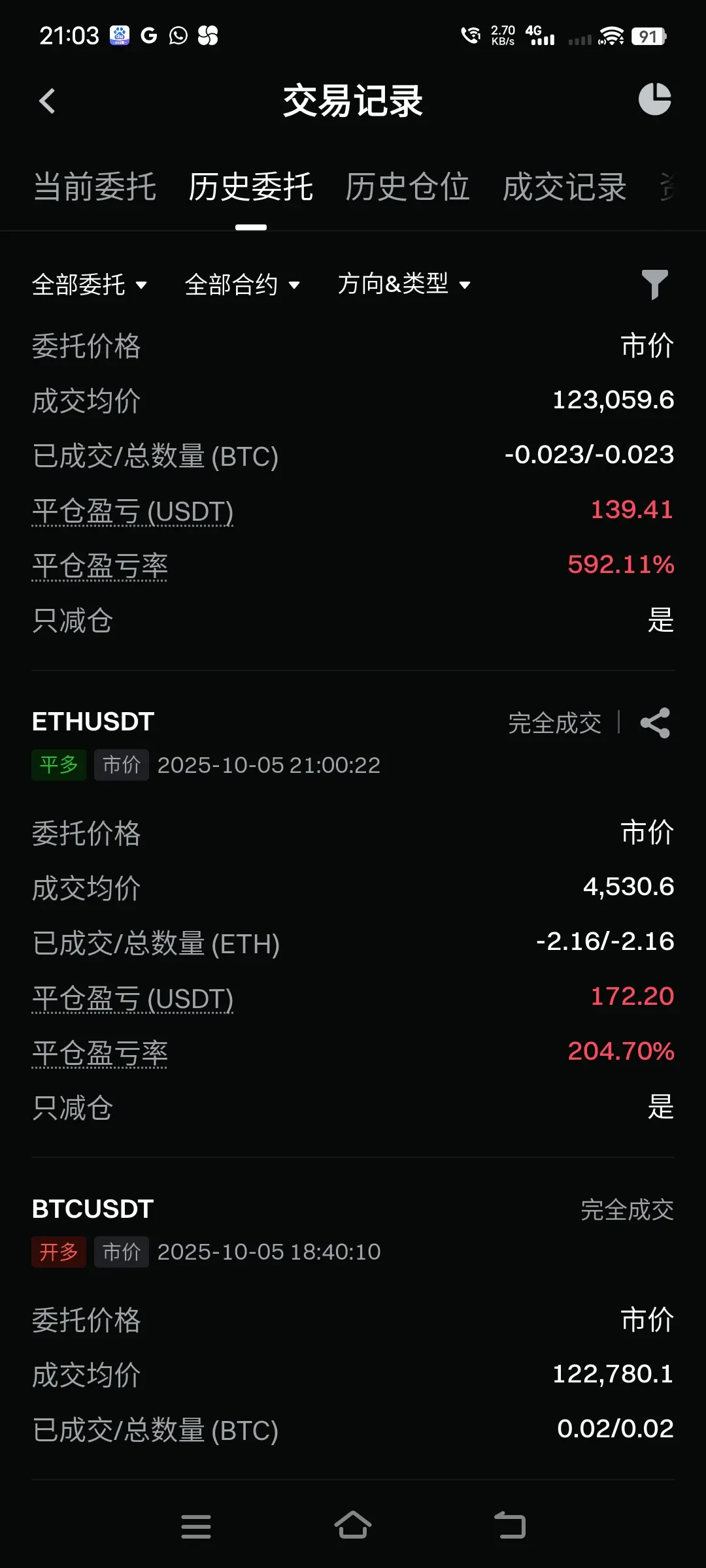Switch to the 成交记录 tab
This screenshot has height=1568, width=706.
coord(564,187)
